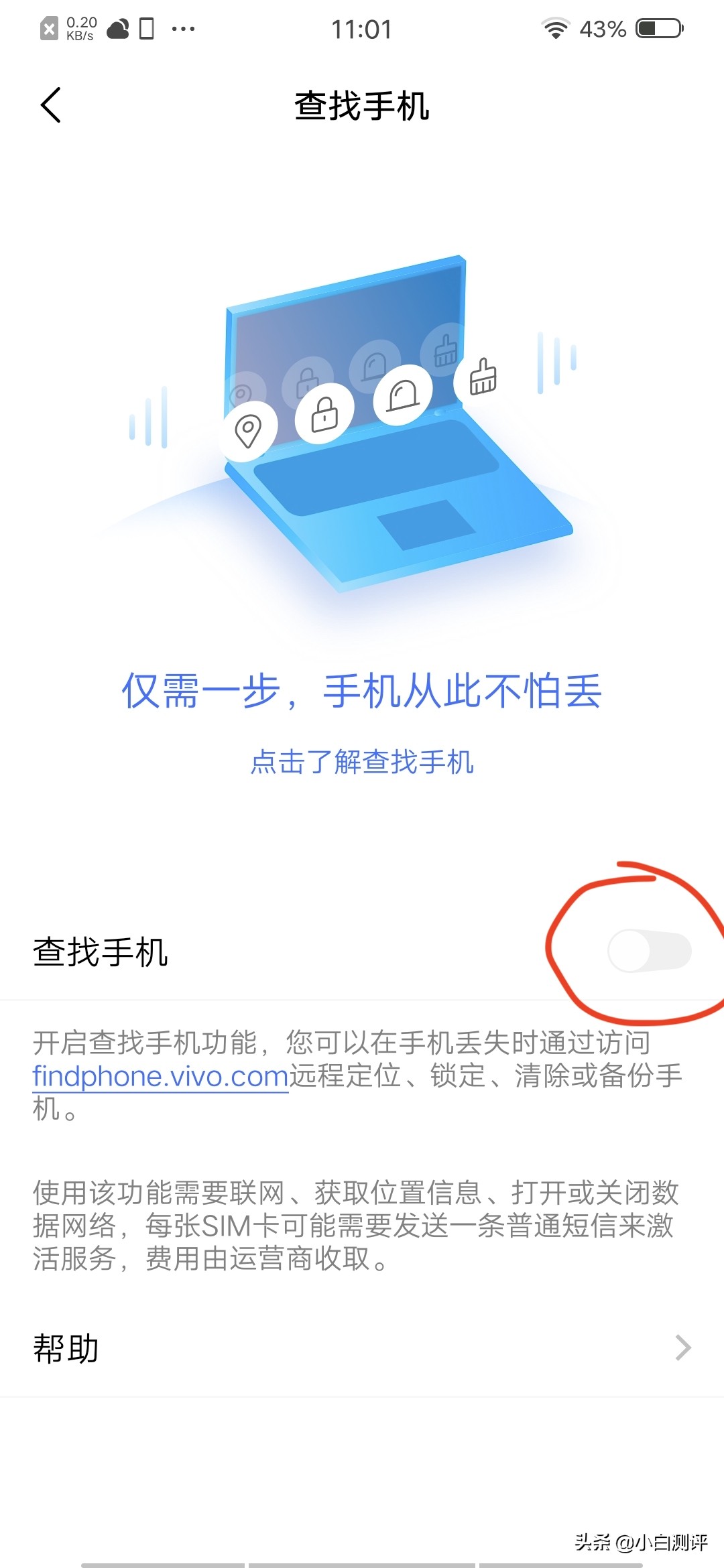Click the 11:01 clock in the status bar
Viewport: 724px width, 1568px height.
(x=362, y=28)
